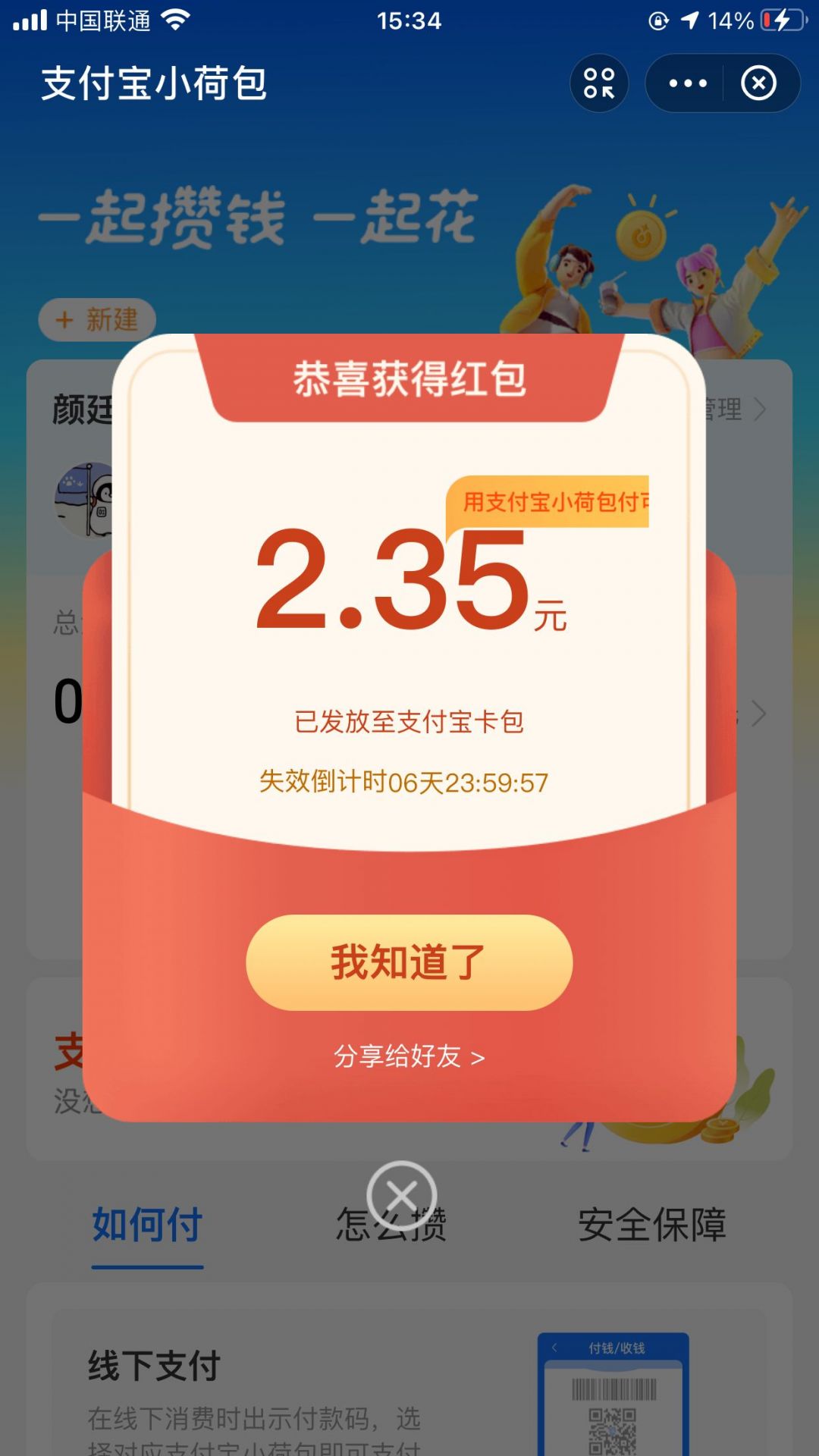Open the mini-program share grid icon
The height and width of the screenshot is (1456, 819).
tap(598, 82)
